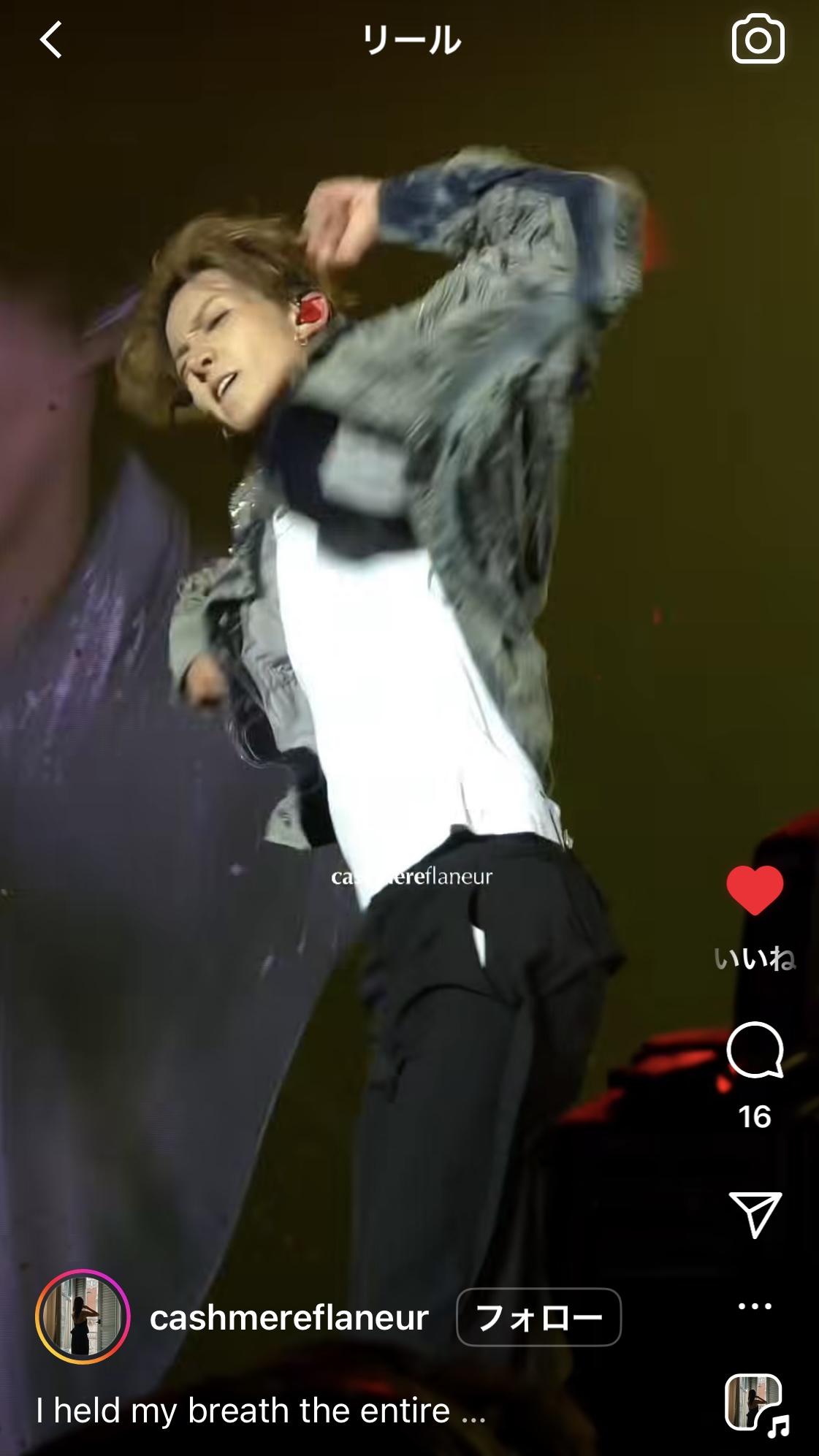Unlike this reel with the red heart
The width and height of the screenshot is (819, 1456).
coord(755,890)
